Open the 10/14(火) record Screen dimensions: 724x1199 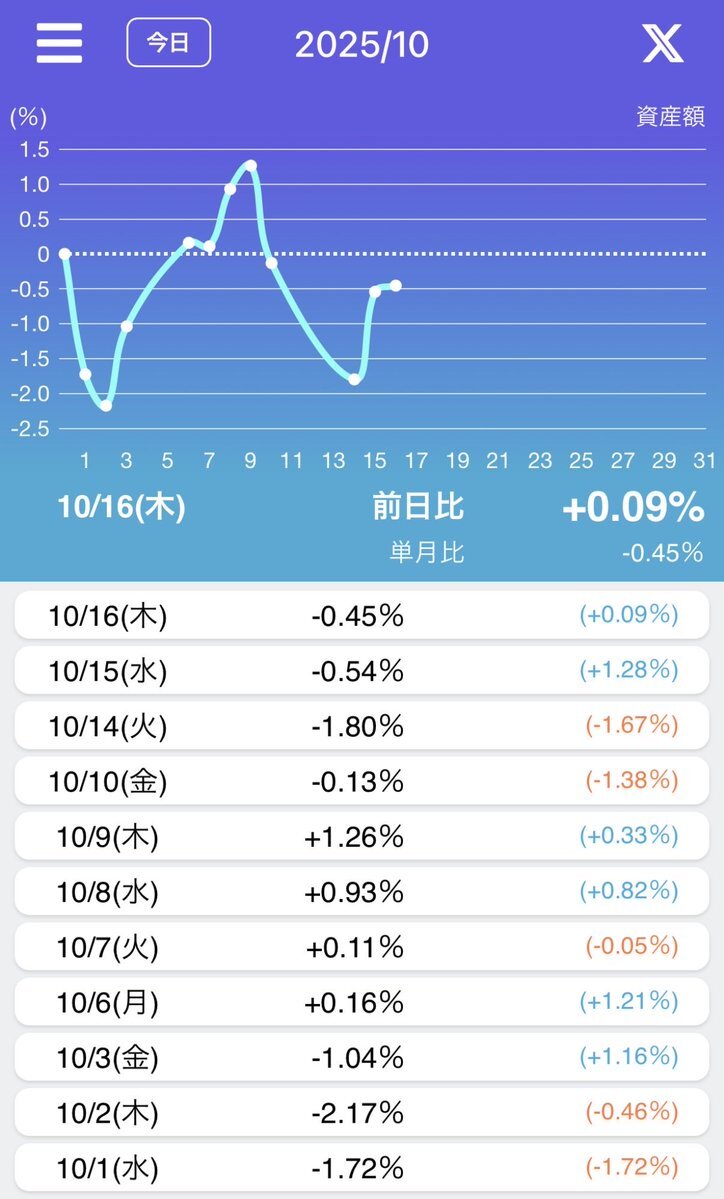pyautogui.click(x=362, y=725)
